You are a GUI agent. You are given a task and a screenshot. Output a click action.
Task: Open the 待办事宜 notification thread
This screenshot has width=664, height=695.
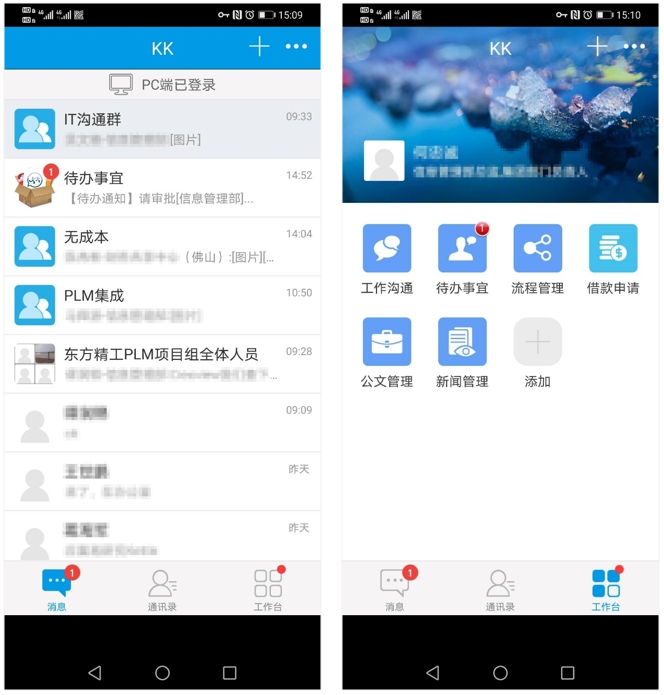tap(162, 187)
